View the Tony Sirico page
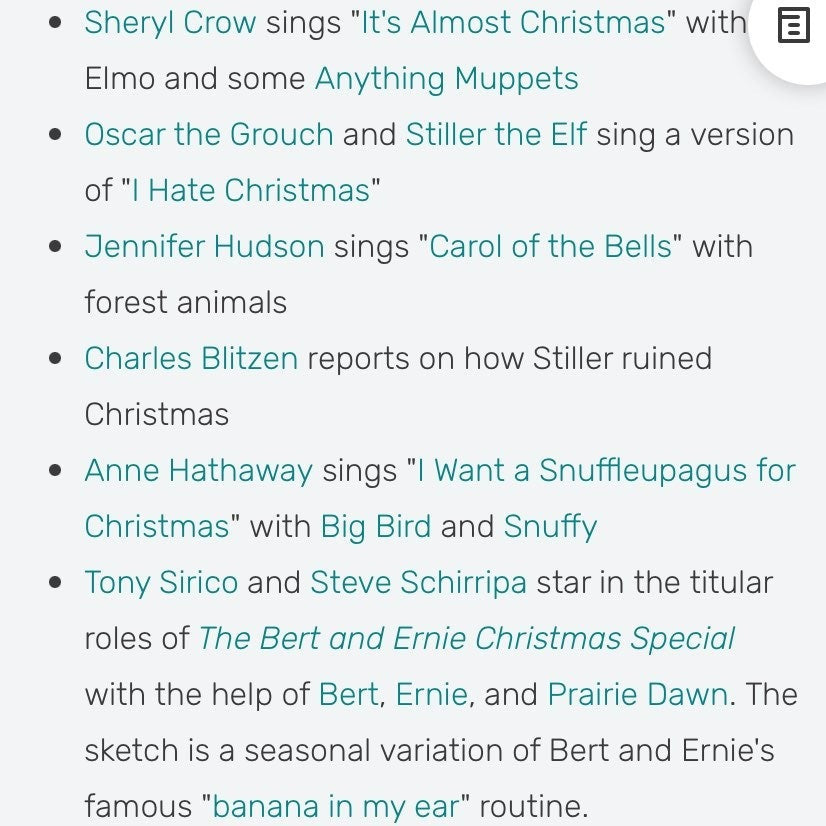Image resolution: width=826 pixels, height=826 pixels. (x=161, y=583)
